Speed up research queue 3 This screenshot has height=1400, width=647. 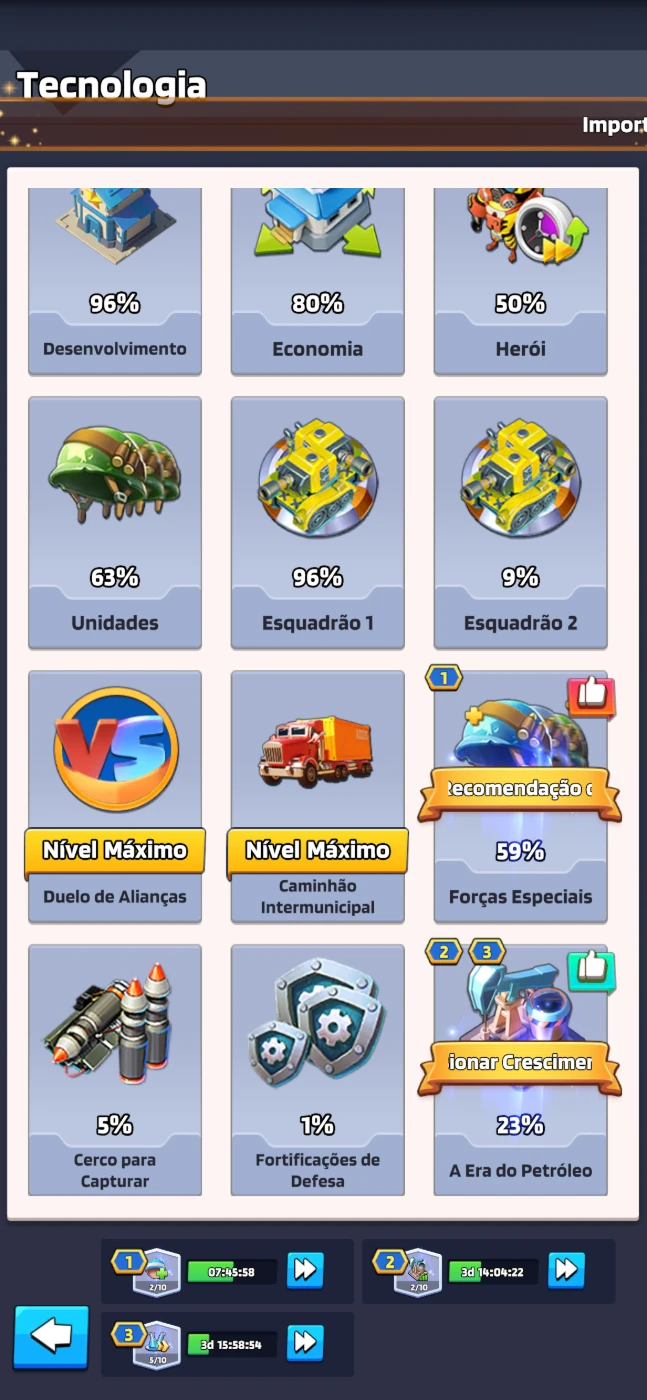305,1343
